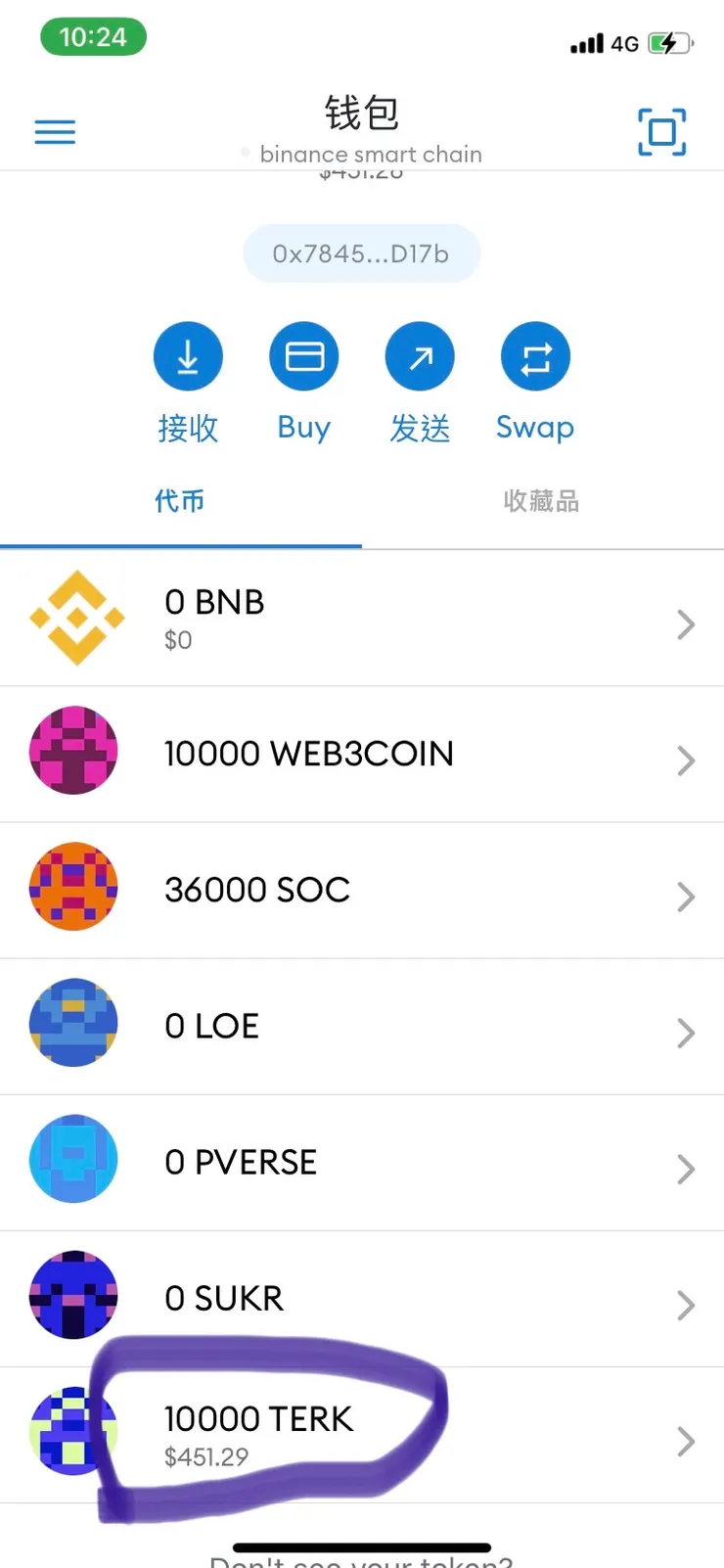This screenshot has height=1568, width=724.
Task: Expand the 10000 TERK row chevron
Action: coord(686,1441)
